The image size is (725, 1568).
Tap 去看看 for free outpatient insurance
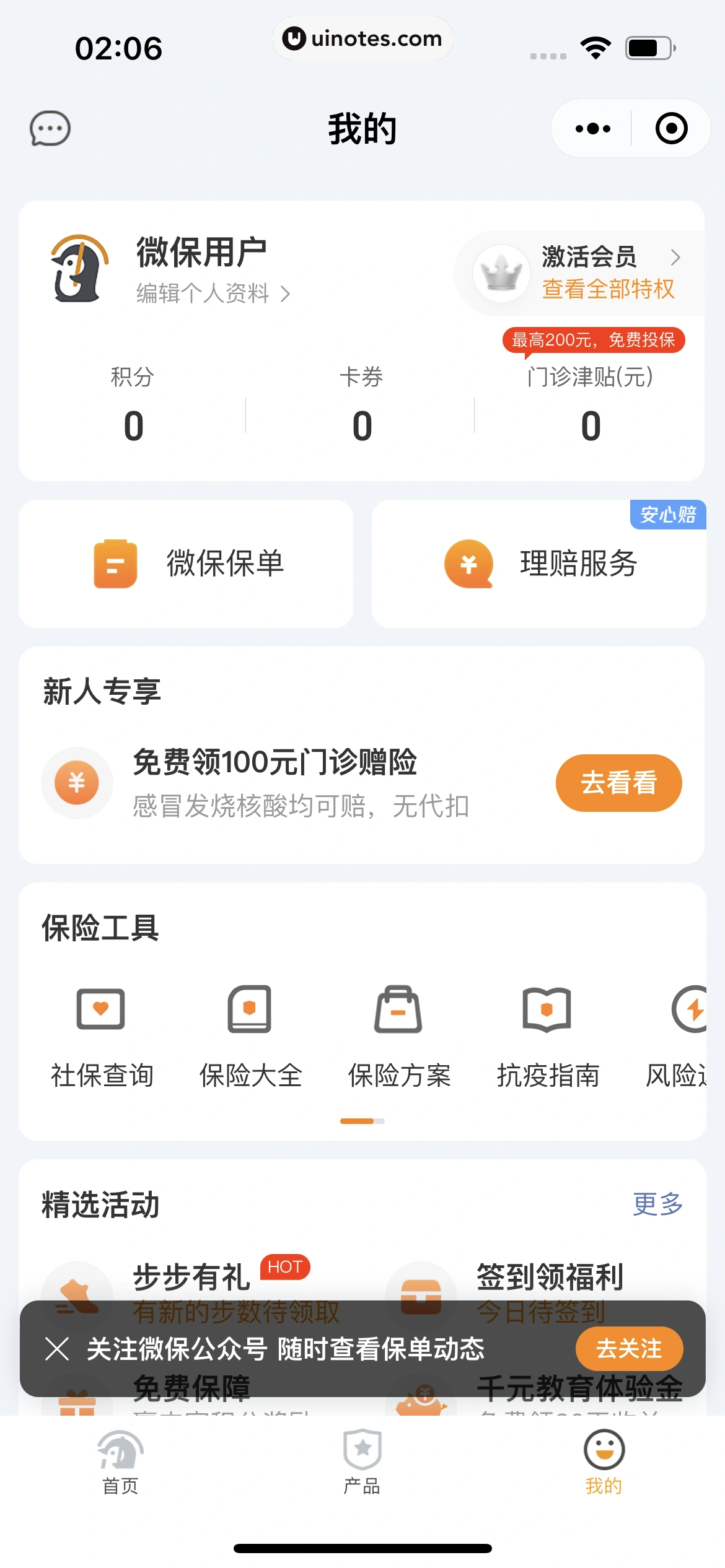click(618, 783)
